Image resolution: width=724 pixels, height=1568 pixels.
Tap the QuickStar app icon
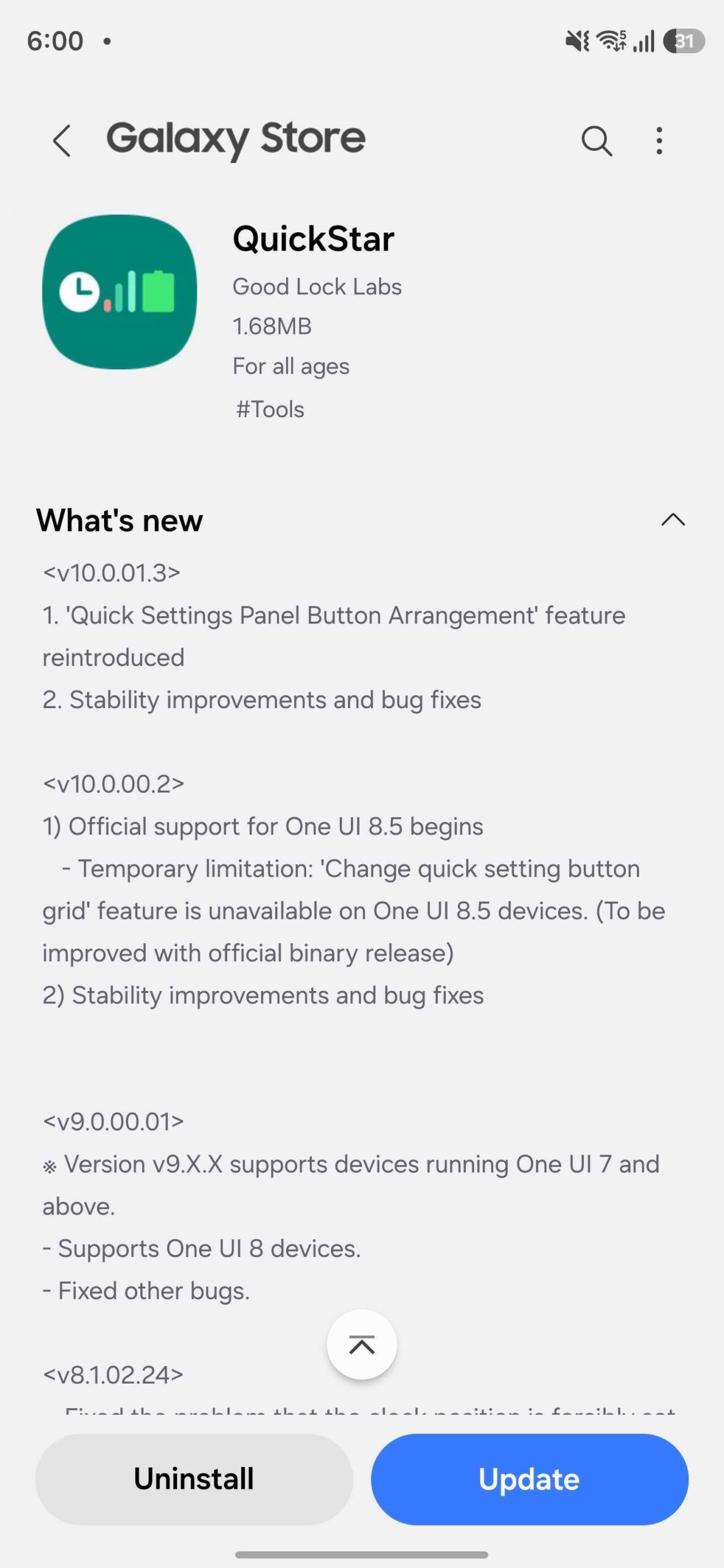coord(120,292)
